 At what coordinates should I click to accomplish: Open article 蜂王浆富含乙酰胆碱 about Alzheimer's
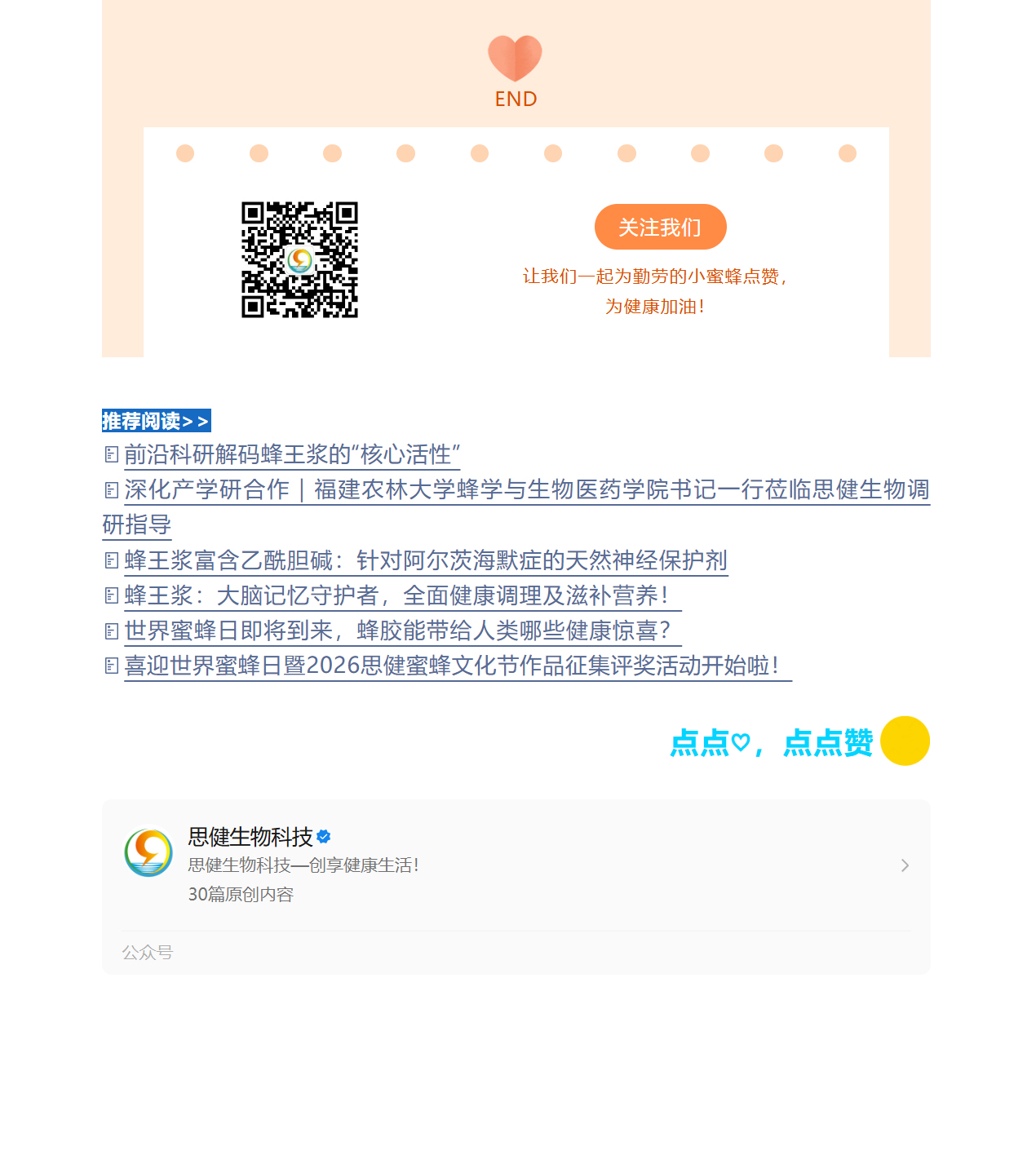426,560
